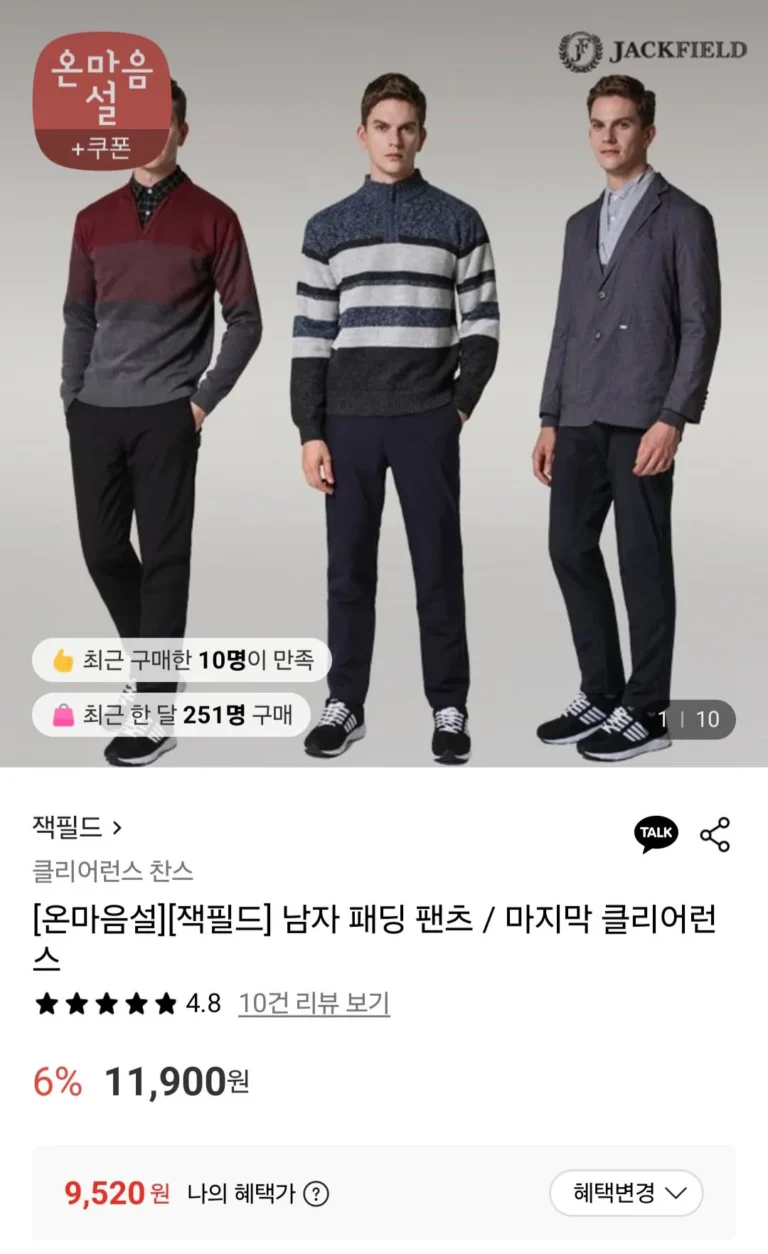Open 나의 혜택가 info question mark

pyautogui.click(x=316, y=1194)
